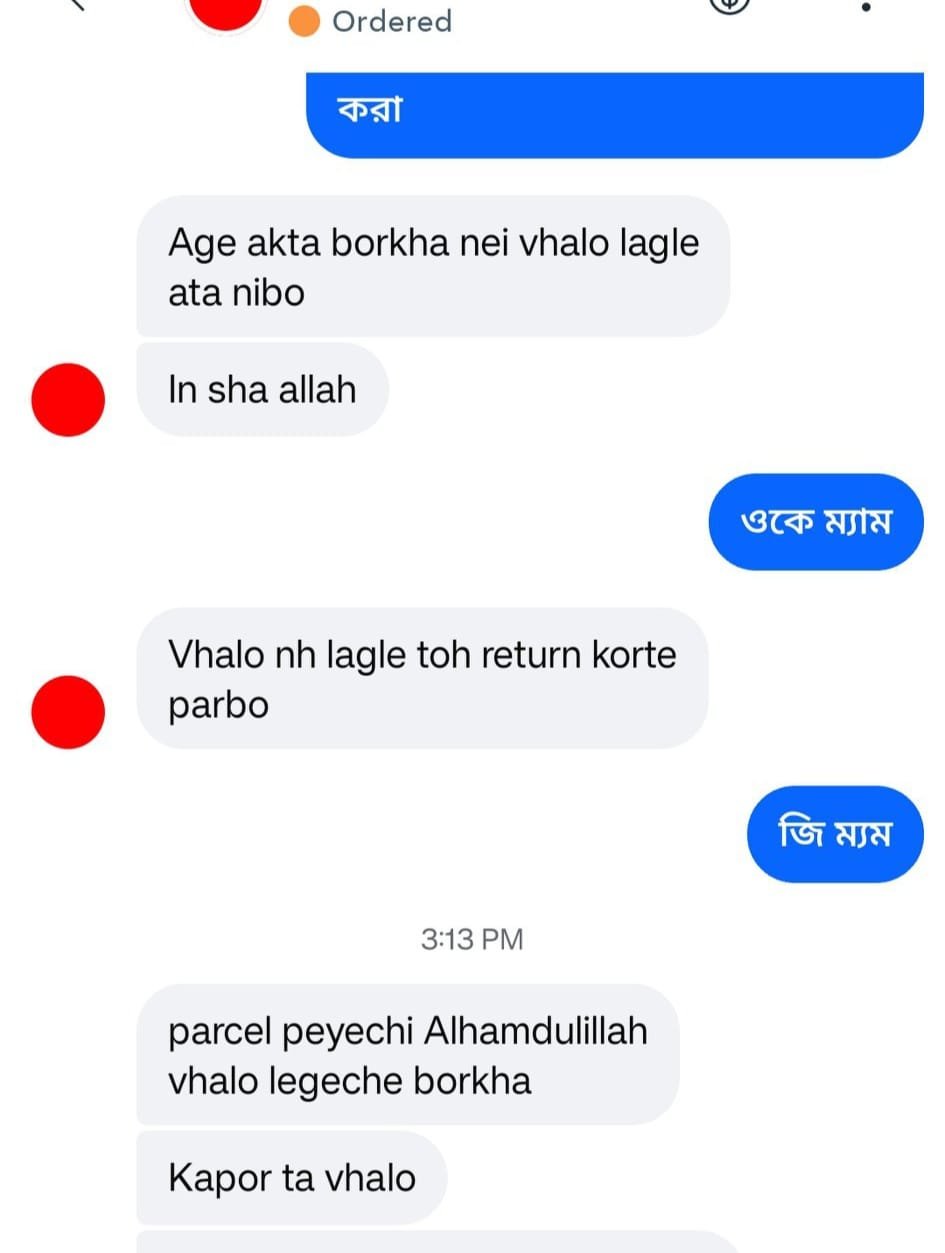
Task: Tap the avatar beside 'In sha allah'
Action: tap(68, 400)
